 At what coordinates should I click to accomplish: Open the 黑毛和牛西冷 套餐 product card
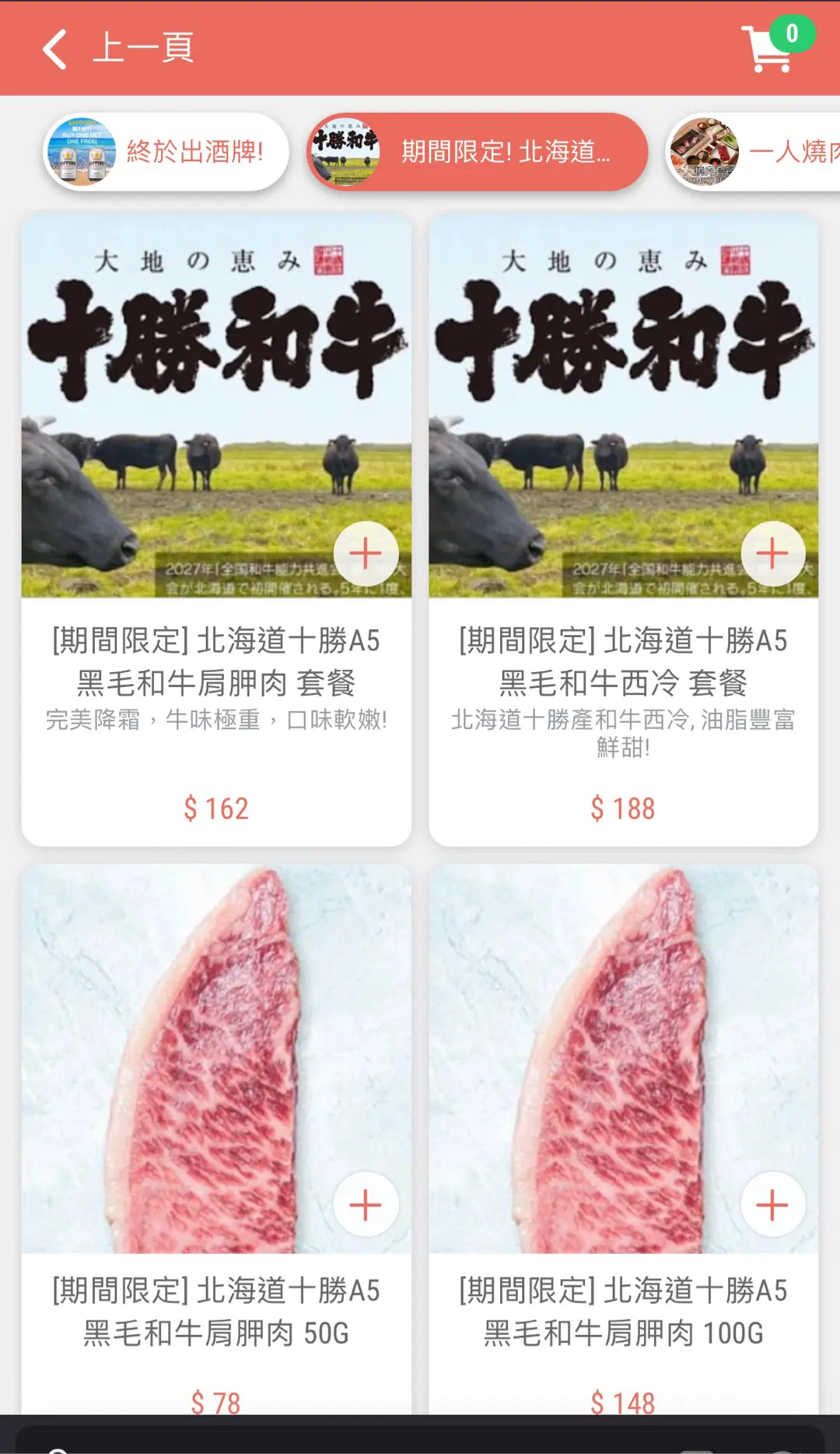[x=623, y=530]
